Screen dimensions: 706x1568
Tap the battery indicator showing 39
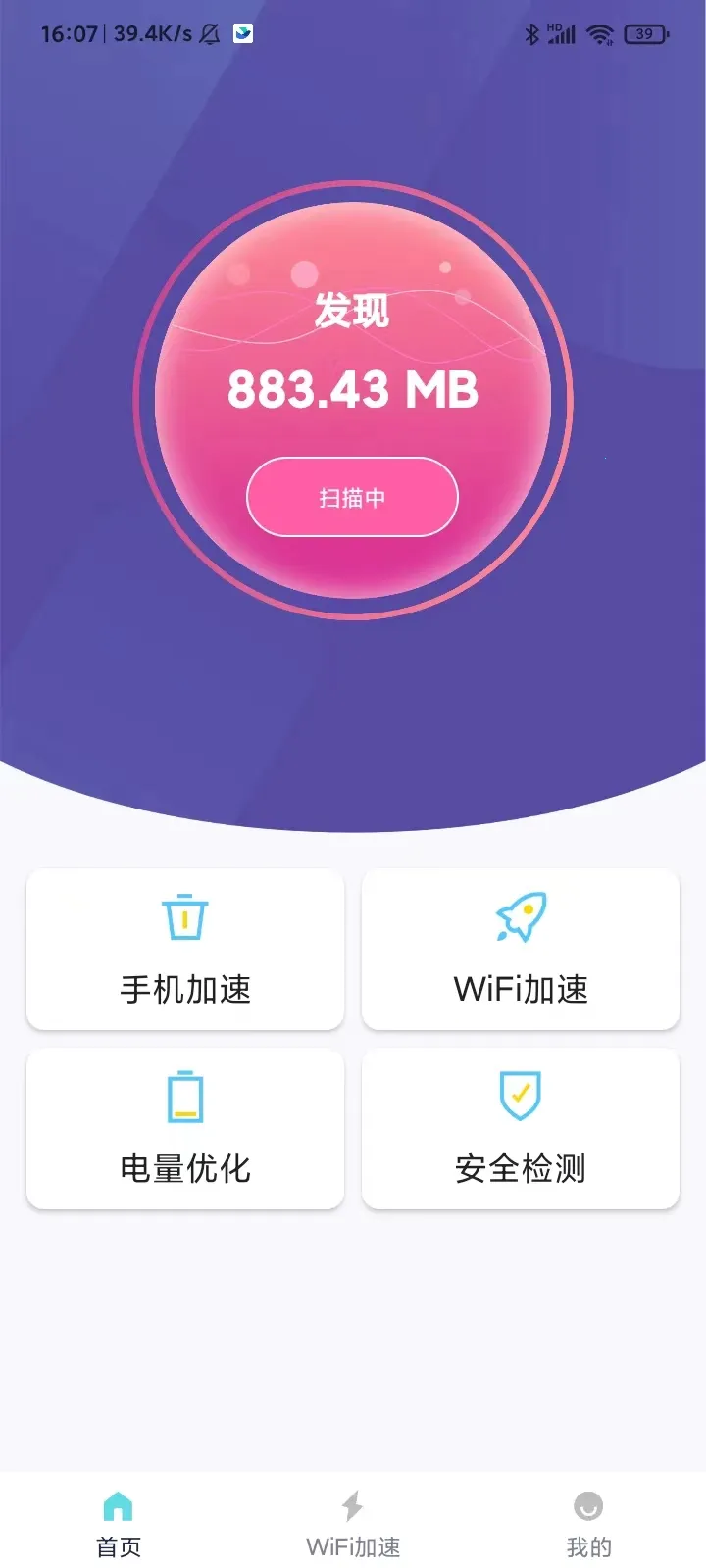(x=646, y=34)
